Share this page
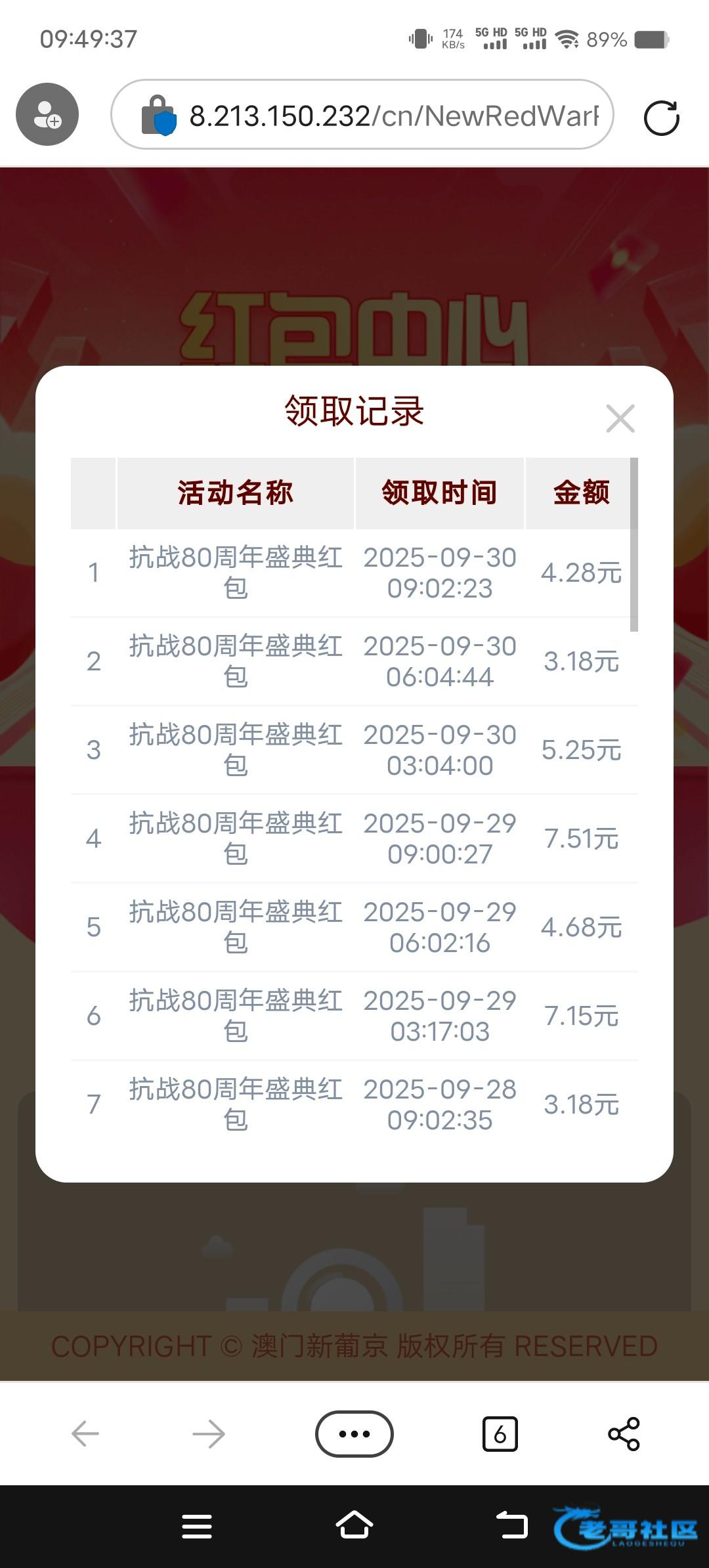The height and width of the screenshot is (1568, 709). pyautogui.click(x=624, y=1433)
